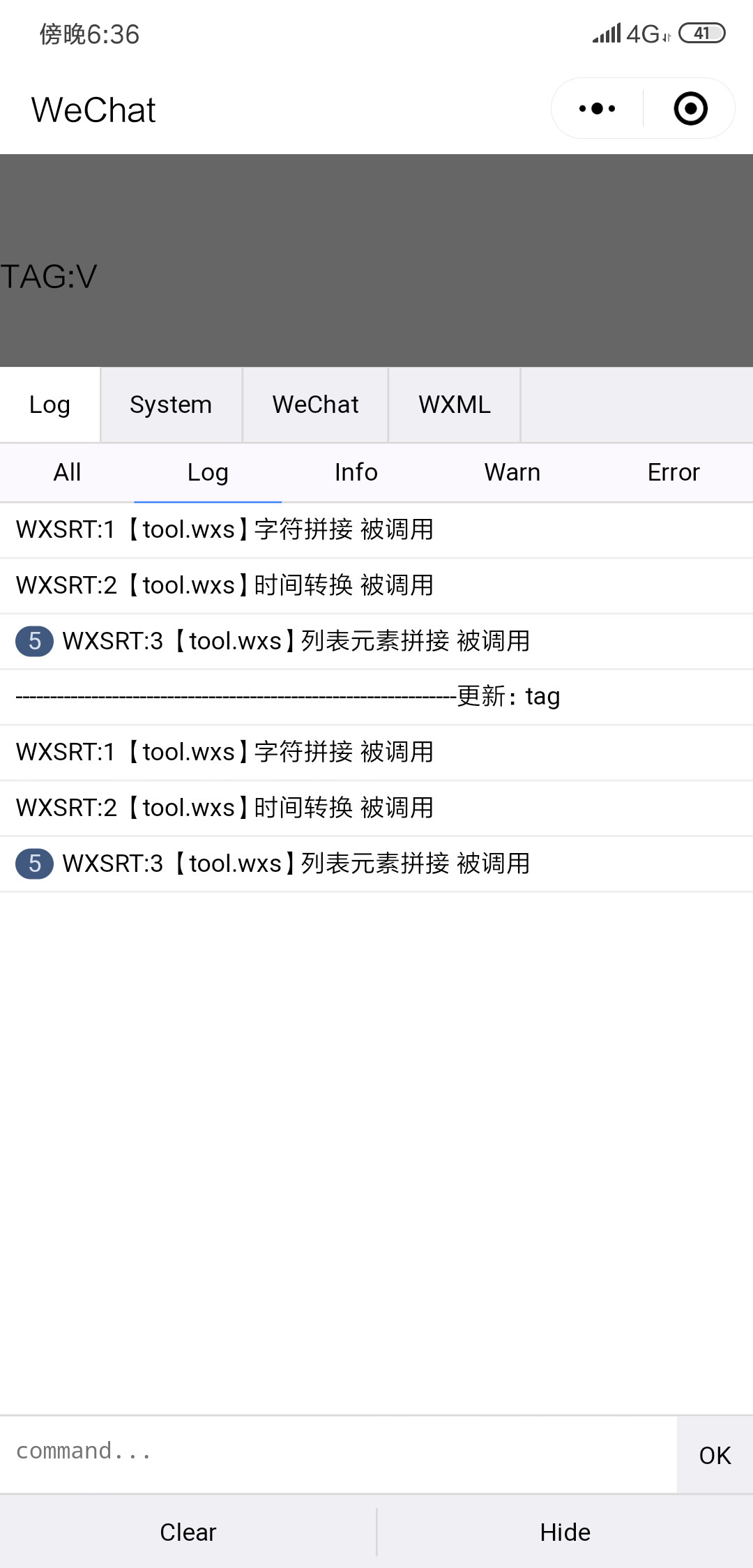
Task: Open the WXML tab
Action: (455, 405)
